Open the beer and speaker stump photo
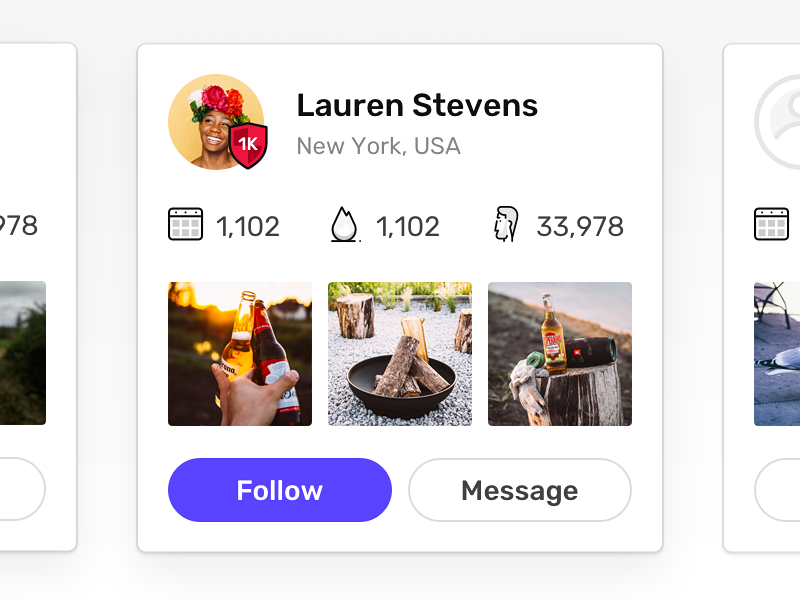The width and height of the screenshot is (800, 600). coord(560,354)
